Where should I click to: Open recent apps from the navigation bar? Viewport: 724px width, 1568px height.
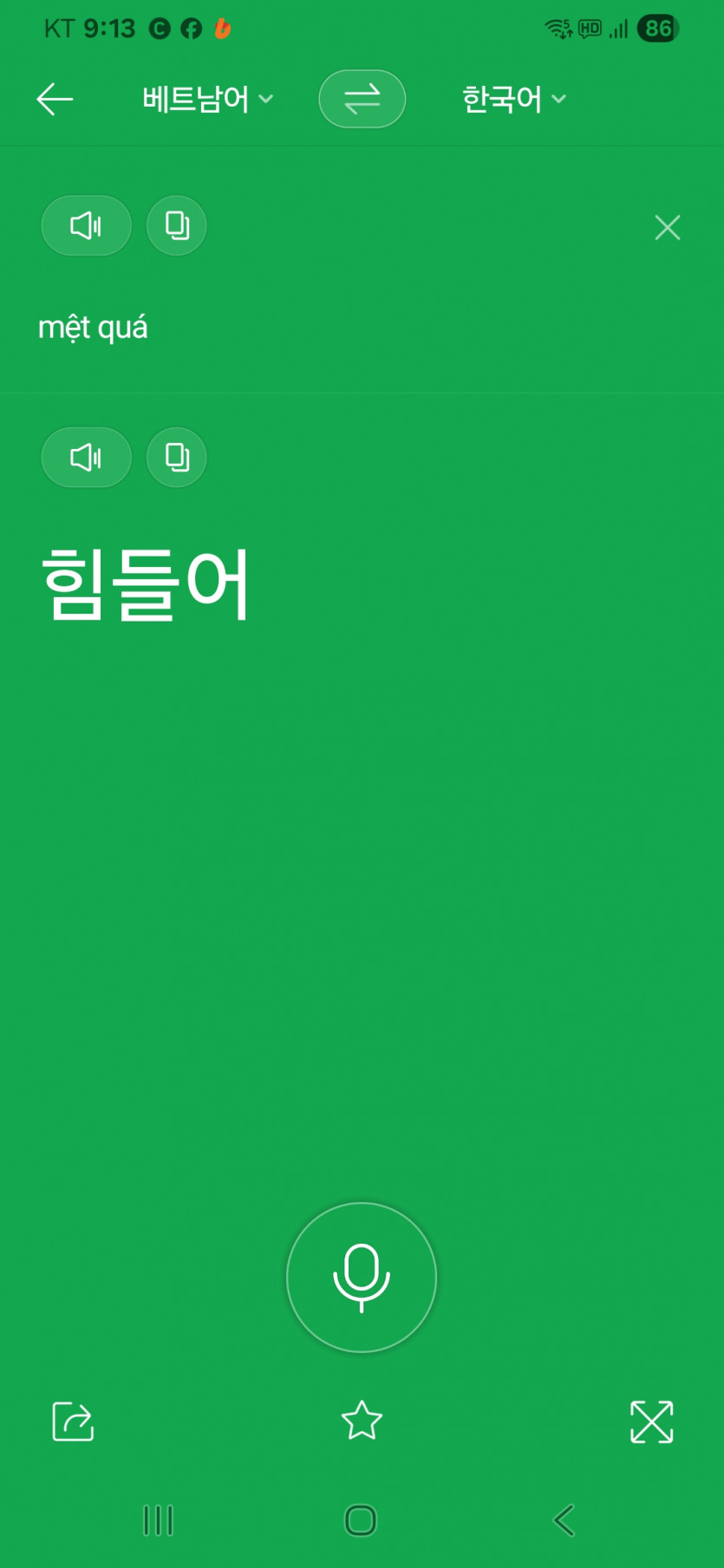(x=158, y=1520)
